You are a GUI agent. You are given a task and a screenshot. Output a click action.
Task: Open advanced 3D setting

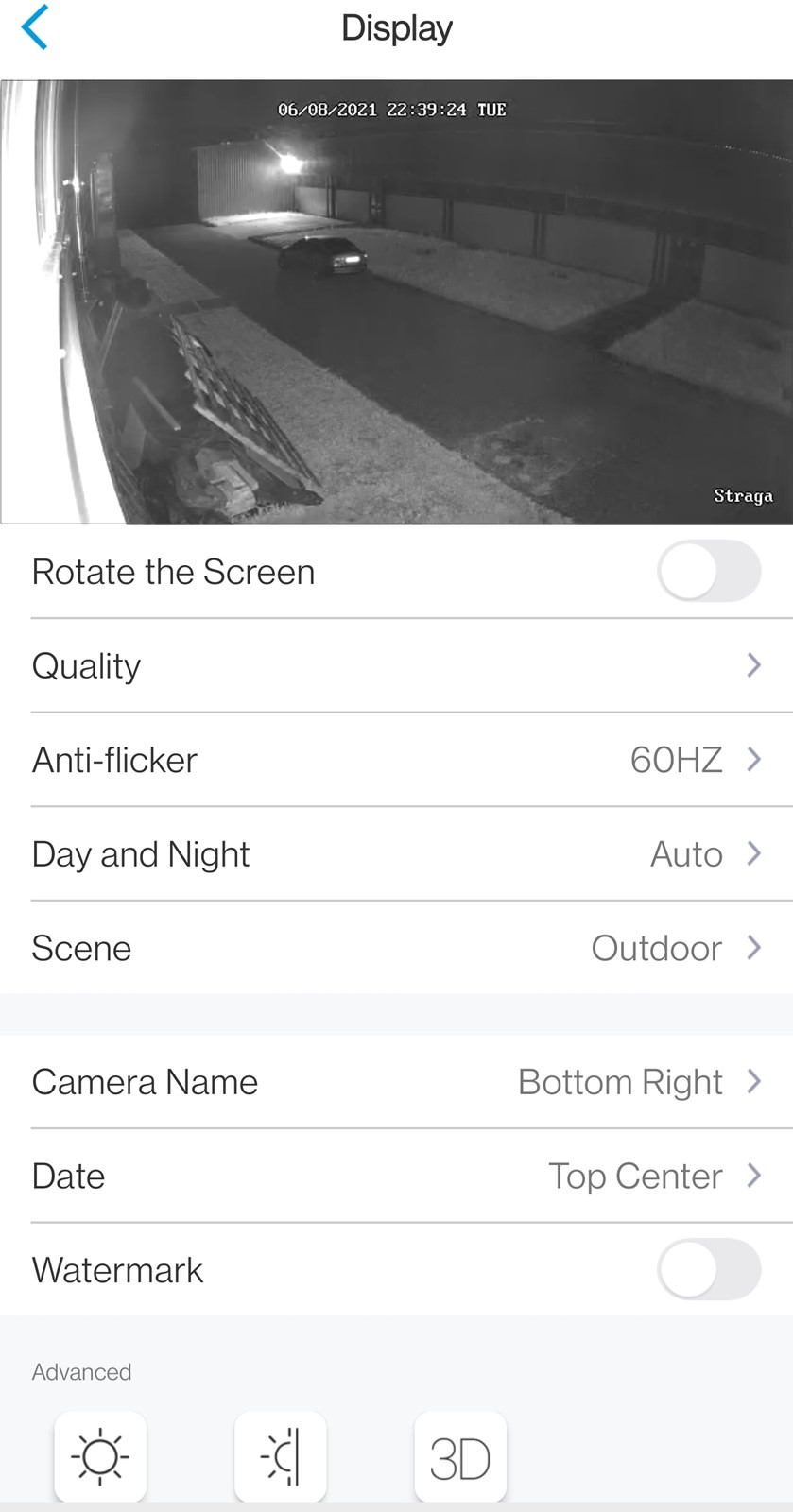[x=460, y=1456]
